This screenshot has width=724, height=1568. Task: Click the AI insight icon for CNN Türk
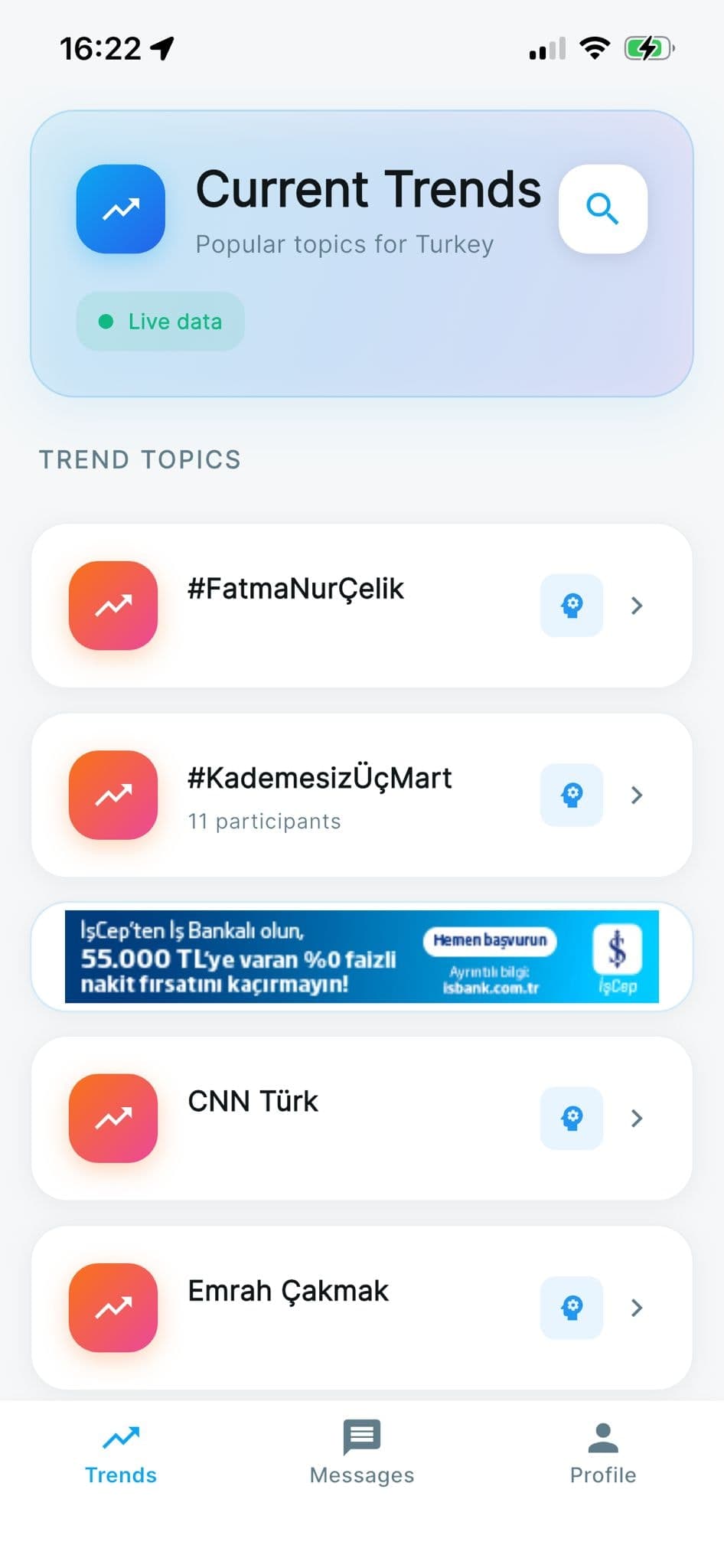click(x=571, y=1119)
